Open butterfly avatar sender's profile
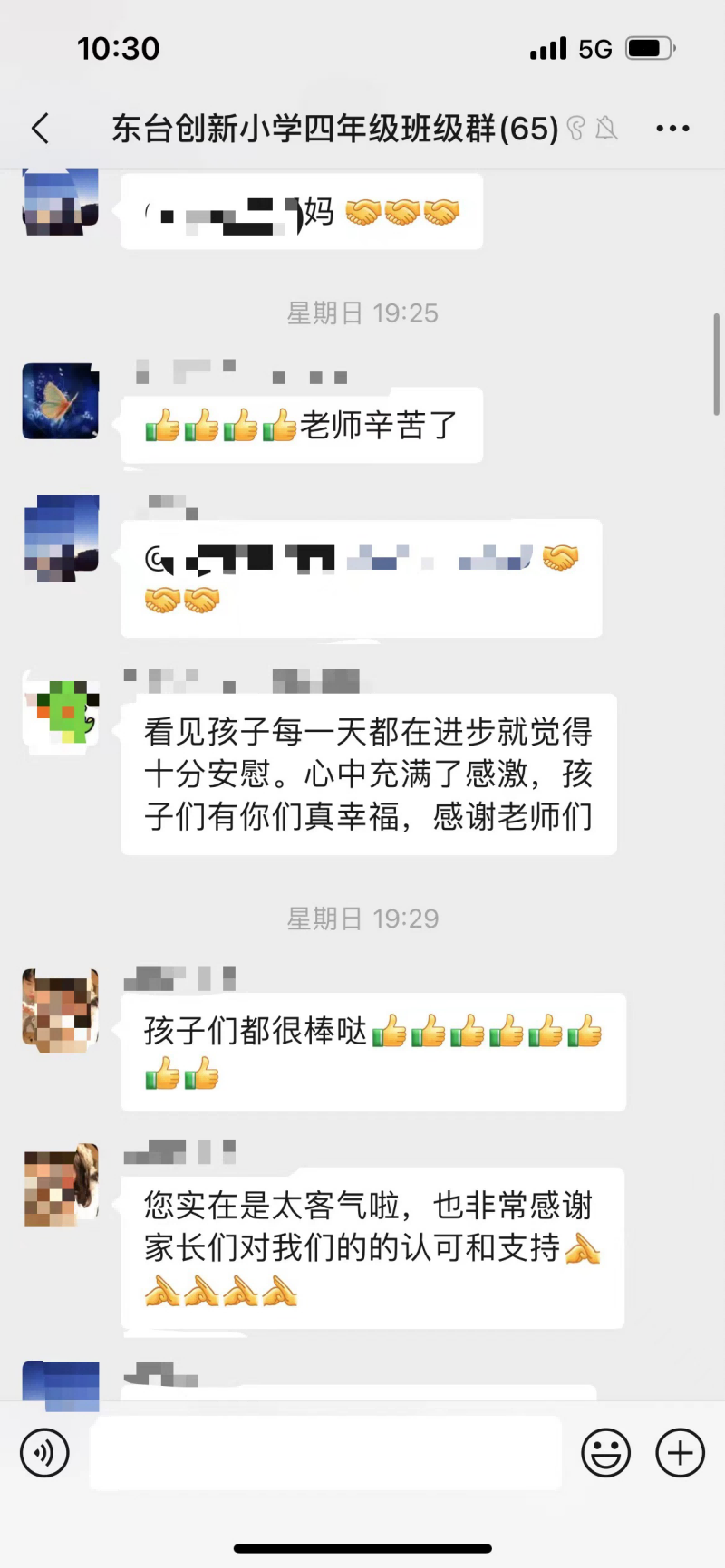Image resolution: width=725 pixels, height=1568 pixels. 61,401
